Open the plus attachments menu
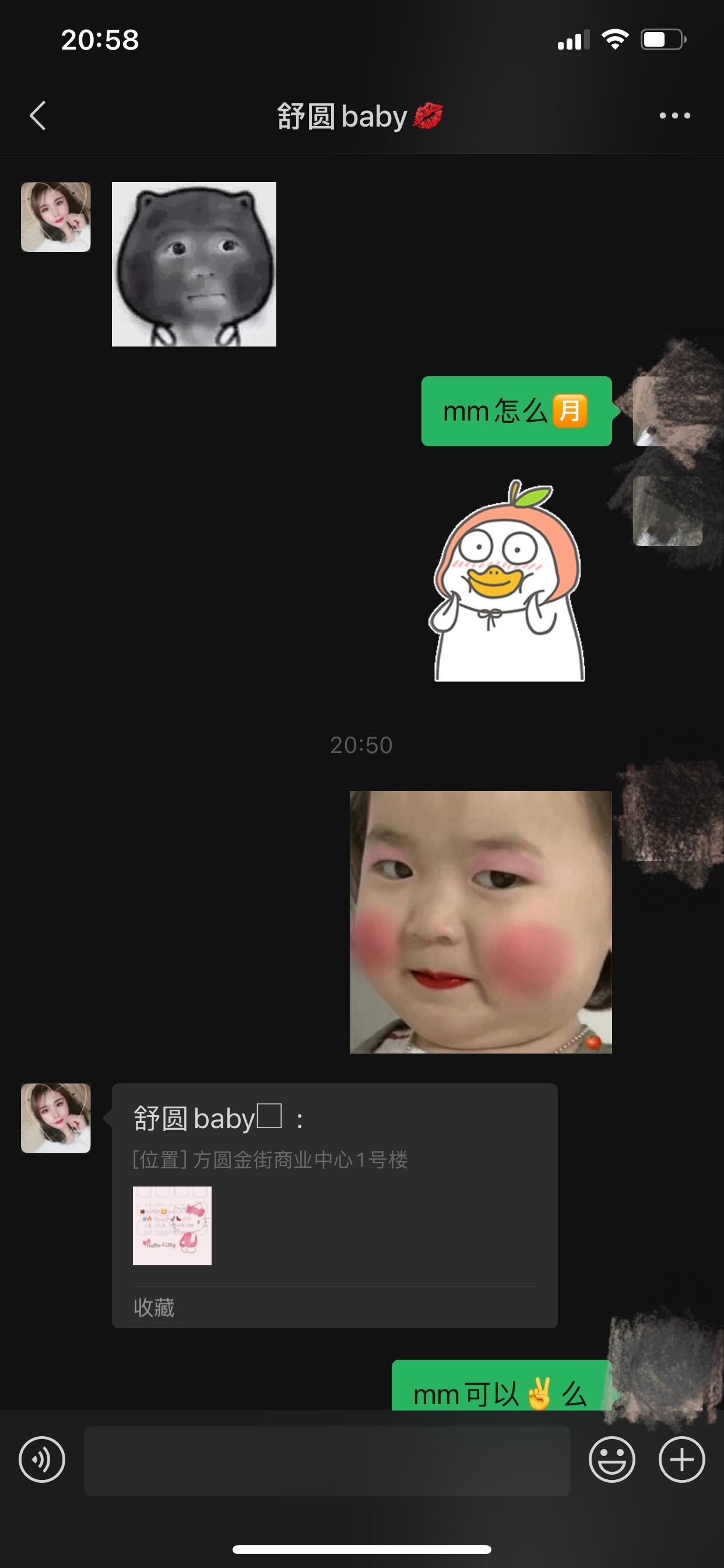This screenshot has height=1568, width=724. [x=681, y=1459]
